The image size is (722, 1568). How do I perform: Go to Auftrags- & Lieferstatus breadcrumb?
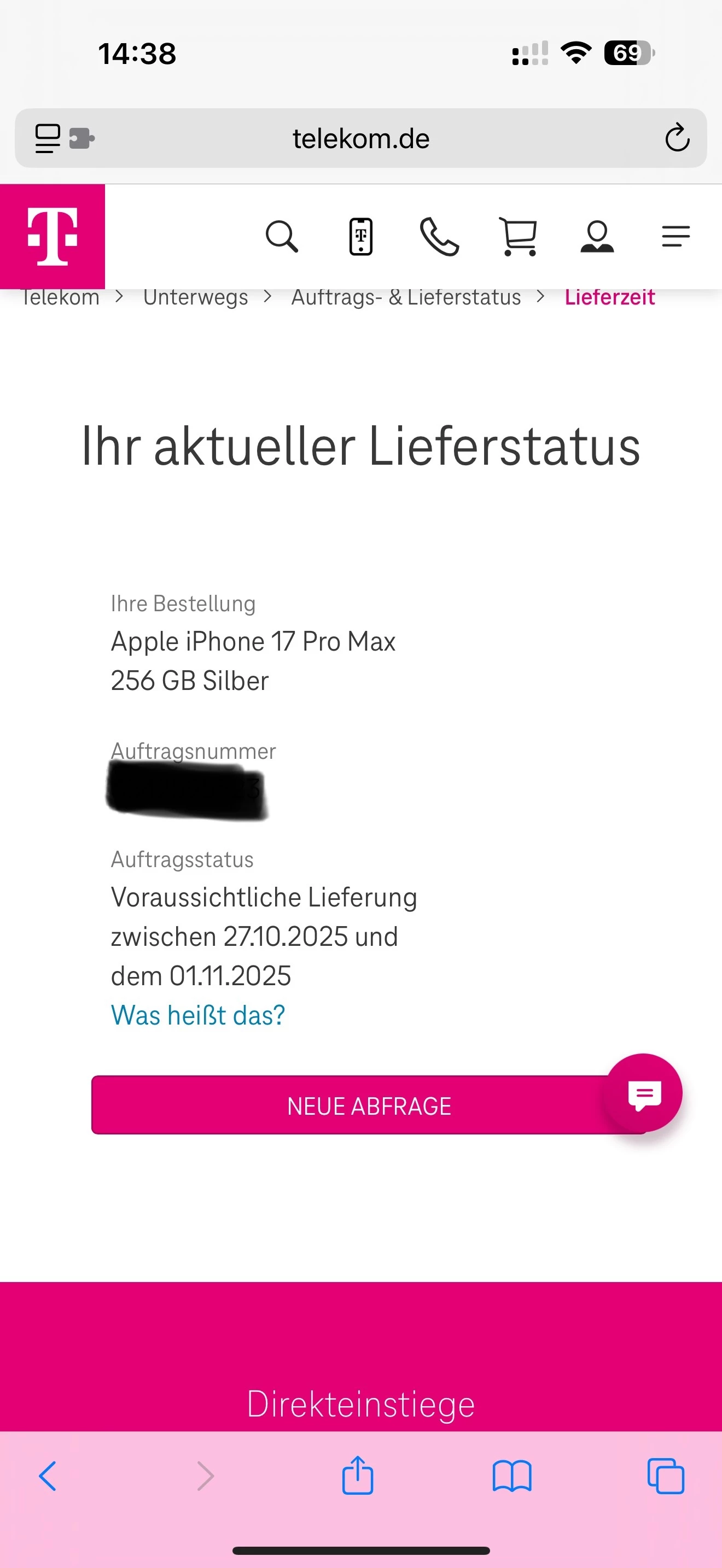[x=406, y=297]
